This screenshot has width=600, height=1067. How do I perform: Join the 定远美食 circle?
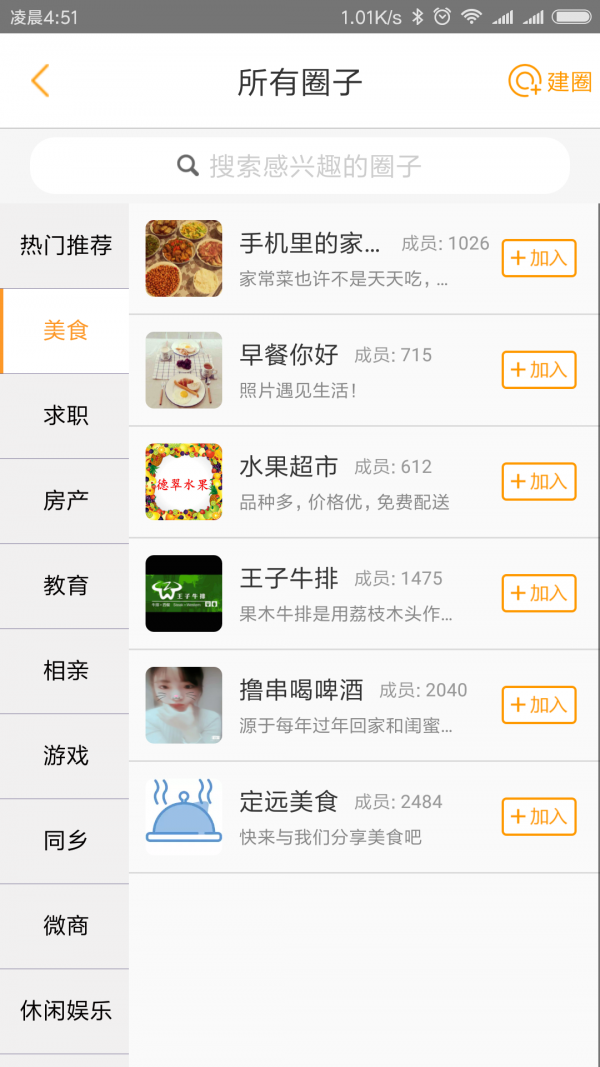[539, 817]
